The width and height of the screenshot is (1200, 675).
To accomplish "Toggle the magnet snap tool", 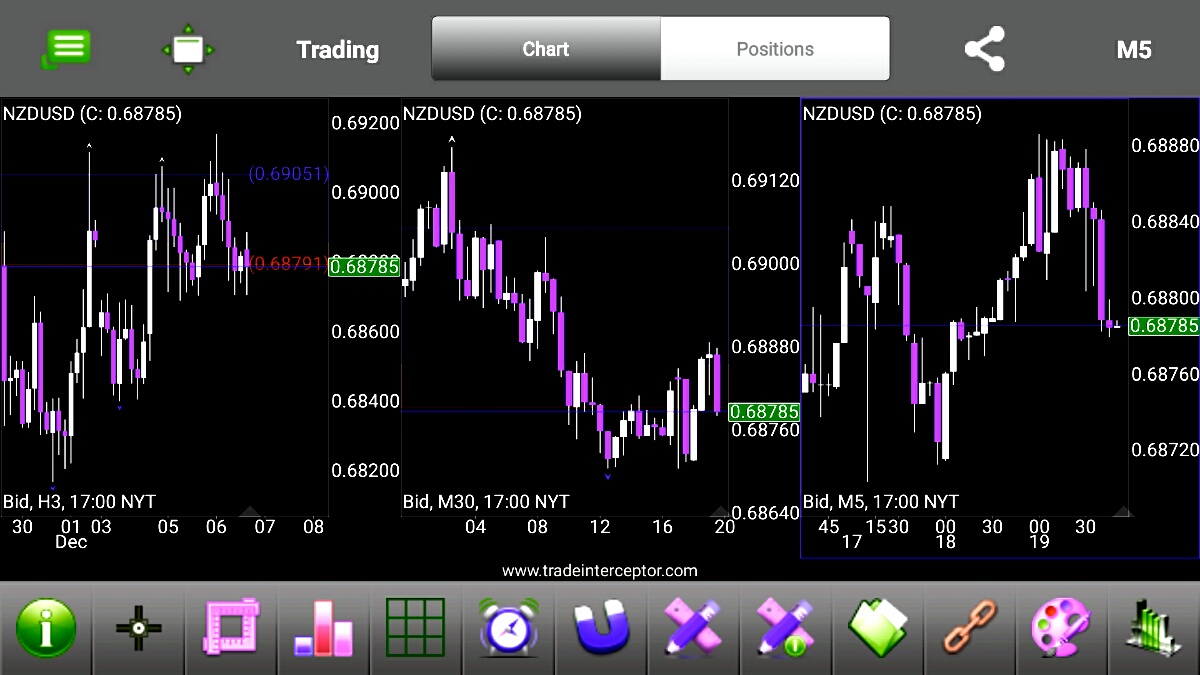I will (600, 629).
